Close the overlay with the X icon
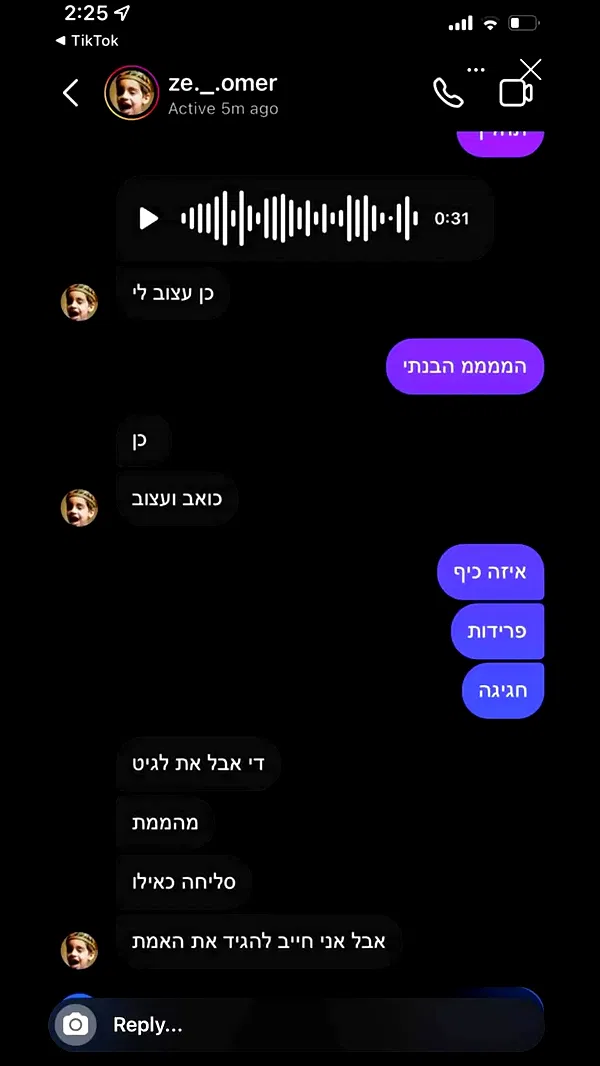This screenshot has width=600, height=1066. 531,69
